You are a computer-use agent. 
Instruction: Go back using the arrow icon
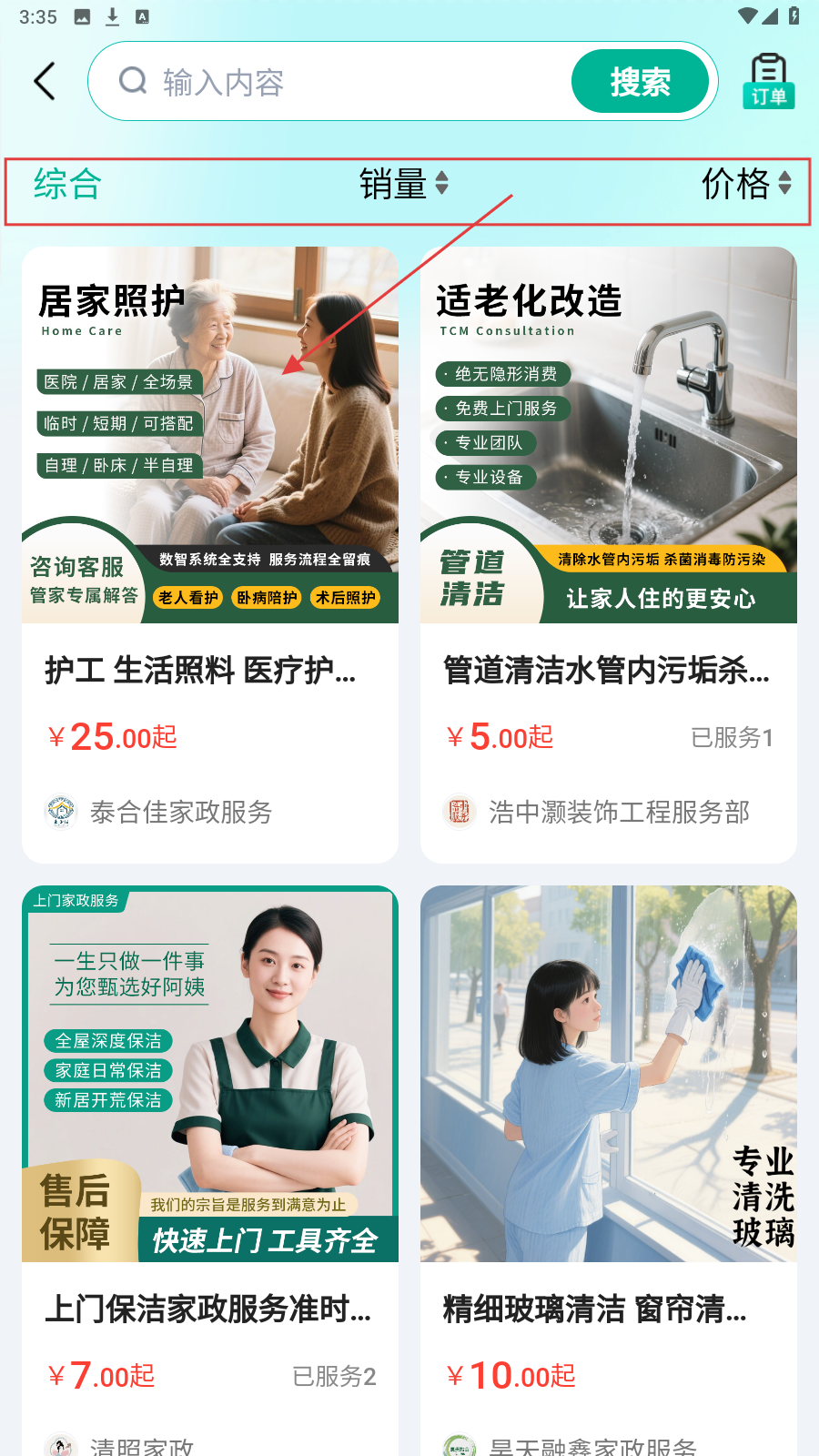click(45, 82)
